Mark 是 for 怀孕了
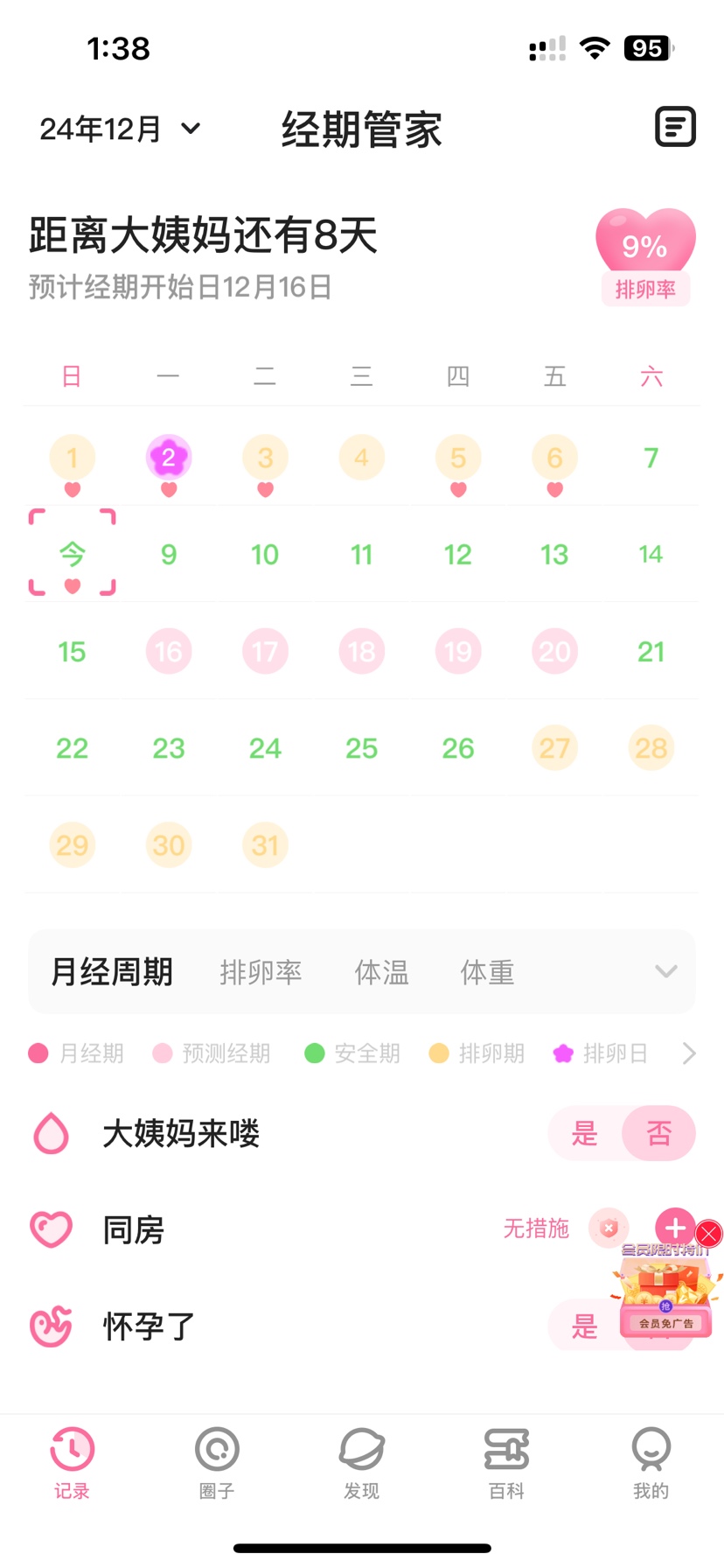Image resolution: width=724 pixels, height=1568 pixels. point(584,1326)
